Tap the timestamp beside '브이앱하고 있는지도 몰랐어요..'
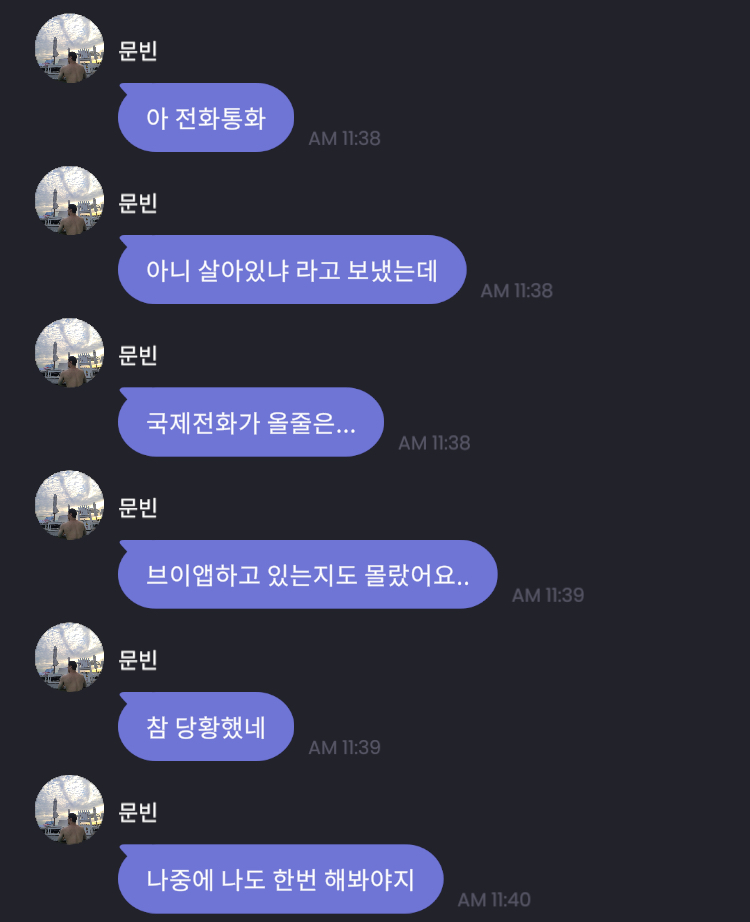This screenshot has width=750, height=922. (547, 596)
